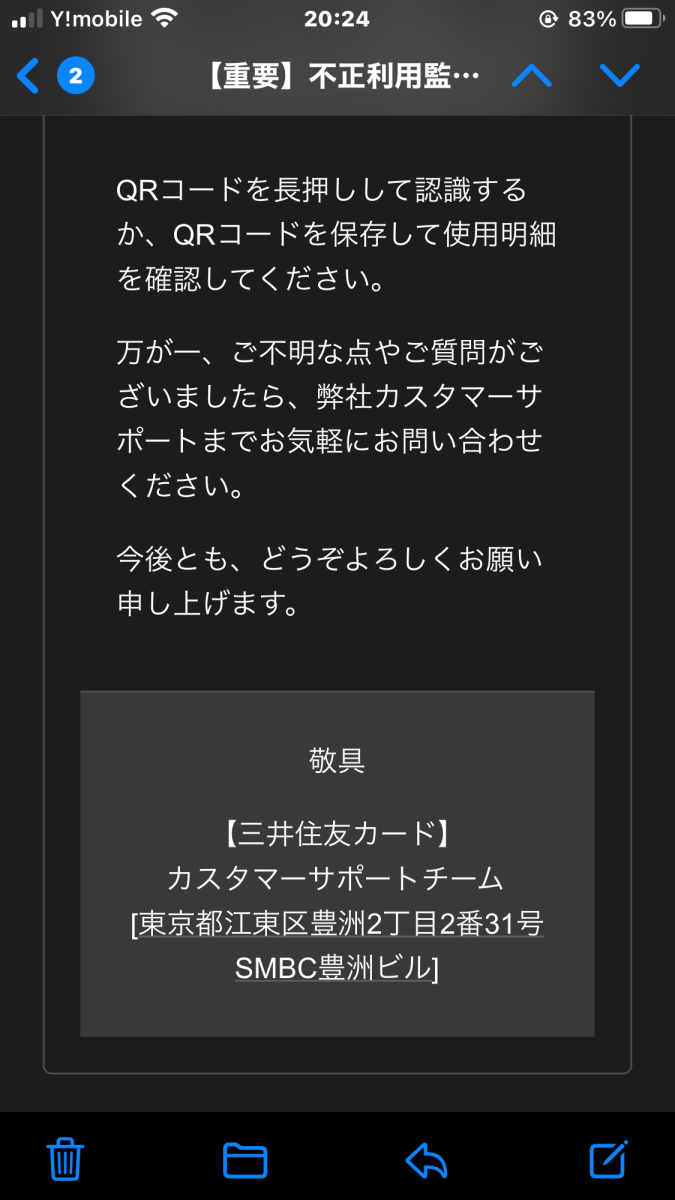Move to the next email with down arrow
This screenshot has width=675, height=1200.
tap(619, 76)
